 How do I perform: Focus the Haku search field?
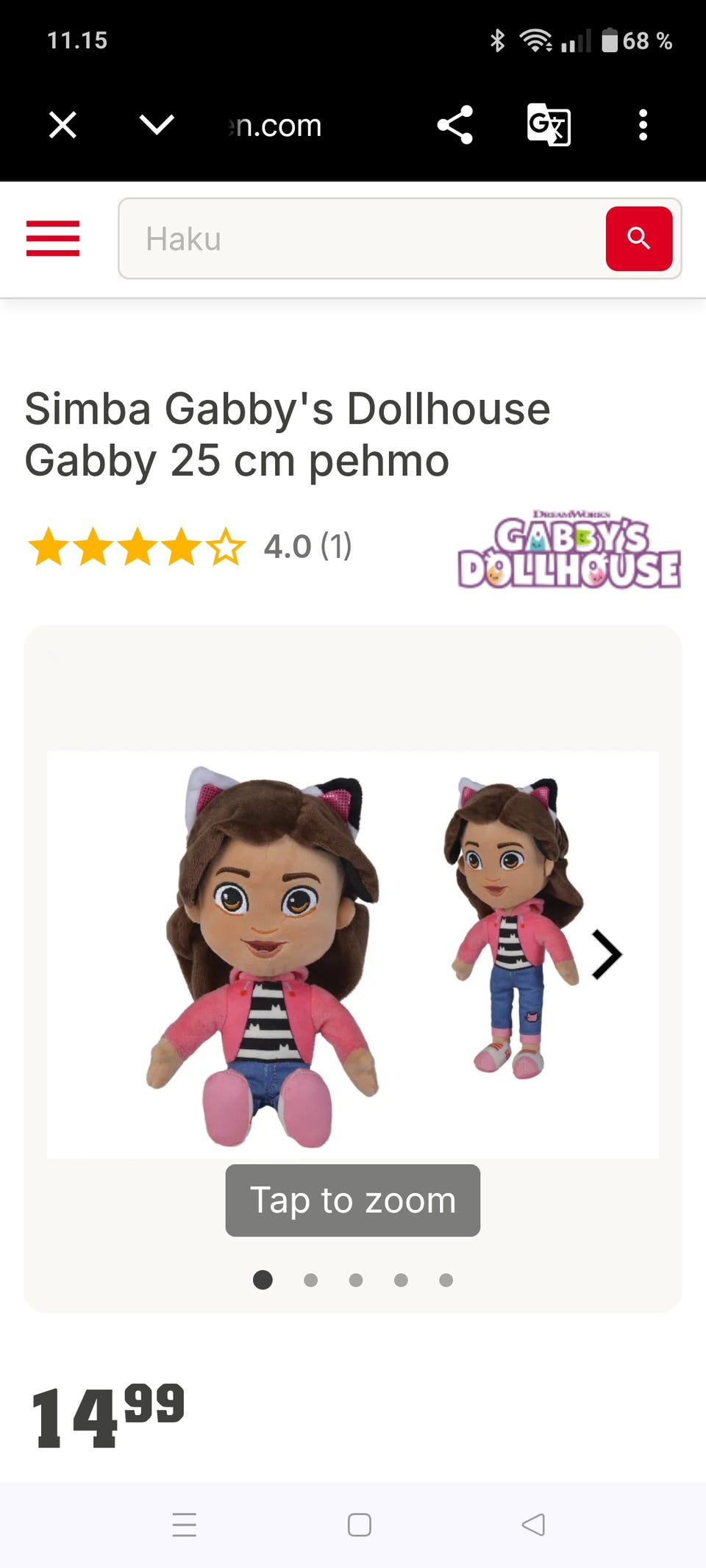click(x=362, y=239)
